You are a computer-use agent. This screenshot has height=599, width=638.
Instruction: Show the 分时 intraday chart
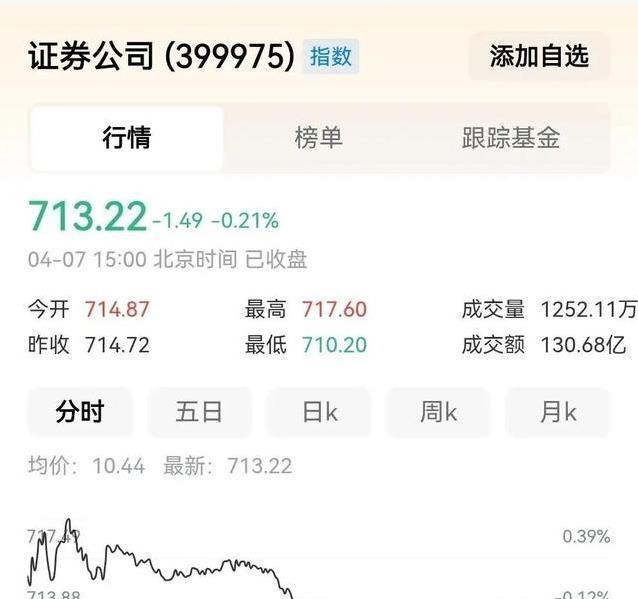pyautogui.click(x=80, y=411)
